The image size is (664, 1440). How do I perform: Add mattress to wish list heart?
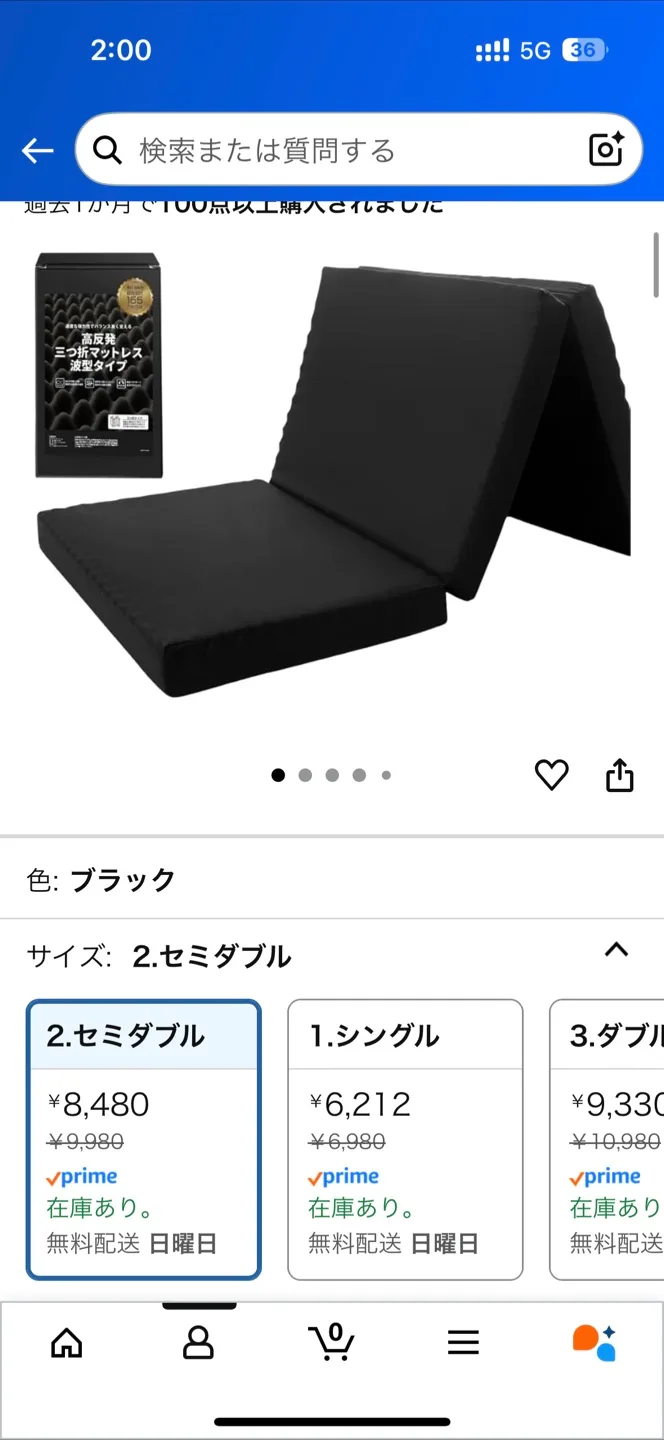point(551,775)
